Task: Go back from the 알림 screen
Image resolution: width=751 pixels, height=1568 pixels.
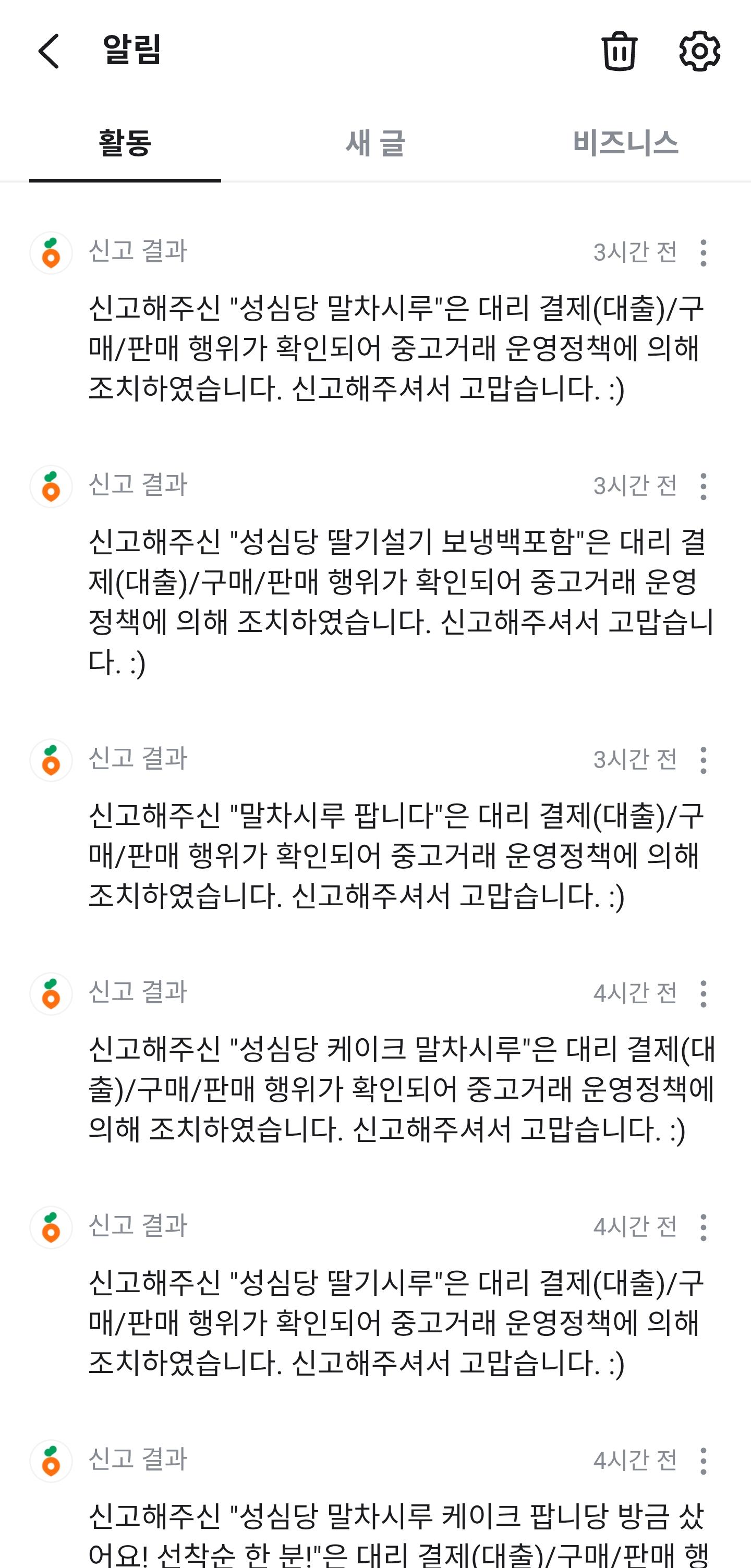Action: tap(49, 51)
